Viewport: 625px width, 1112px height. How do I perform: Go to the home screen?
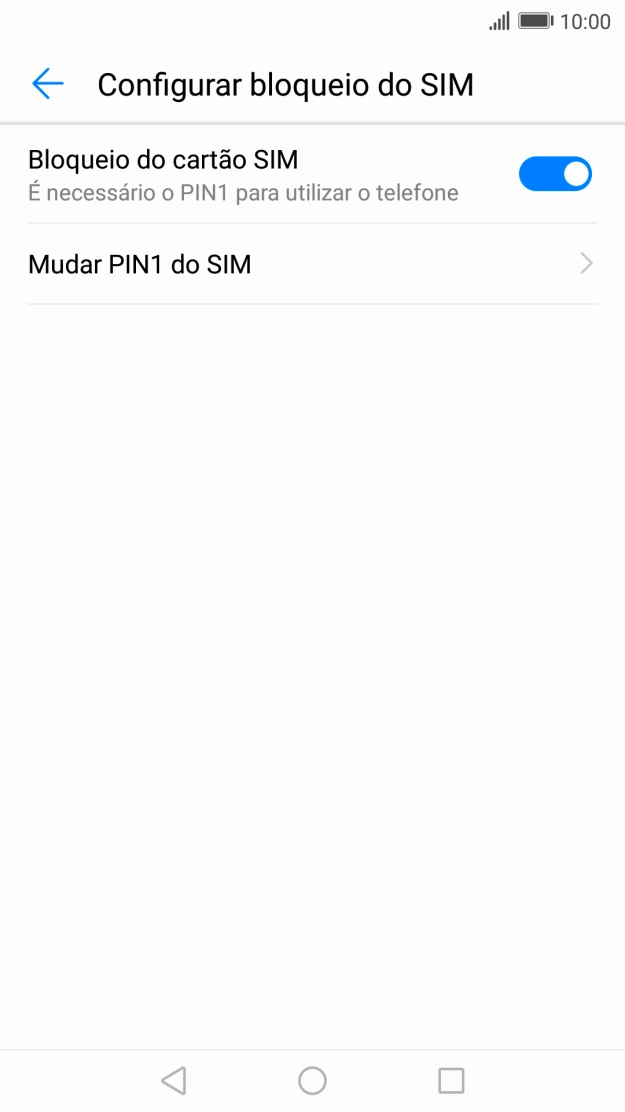312,1081
